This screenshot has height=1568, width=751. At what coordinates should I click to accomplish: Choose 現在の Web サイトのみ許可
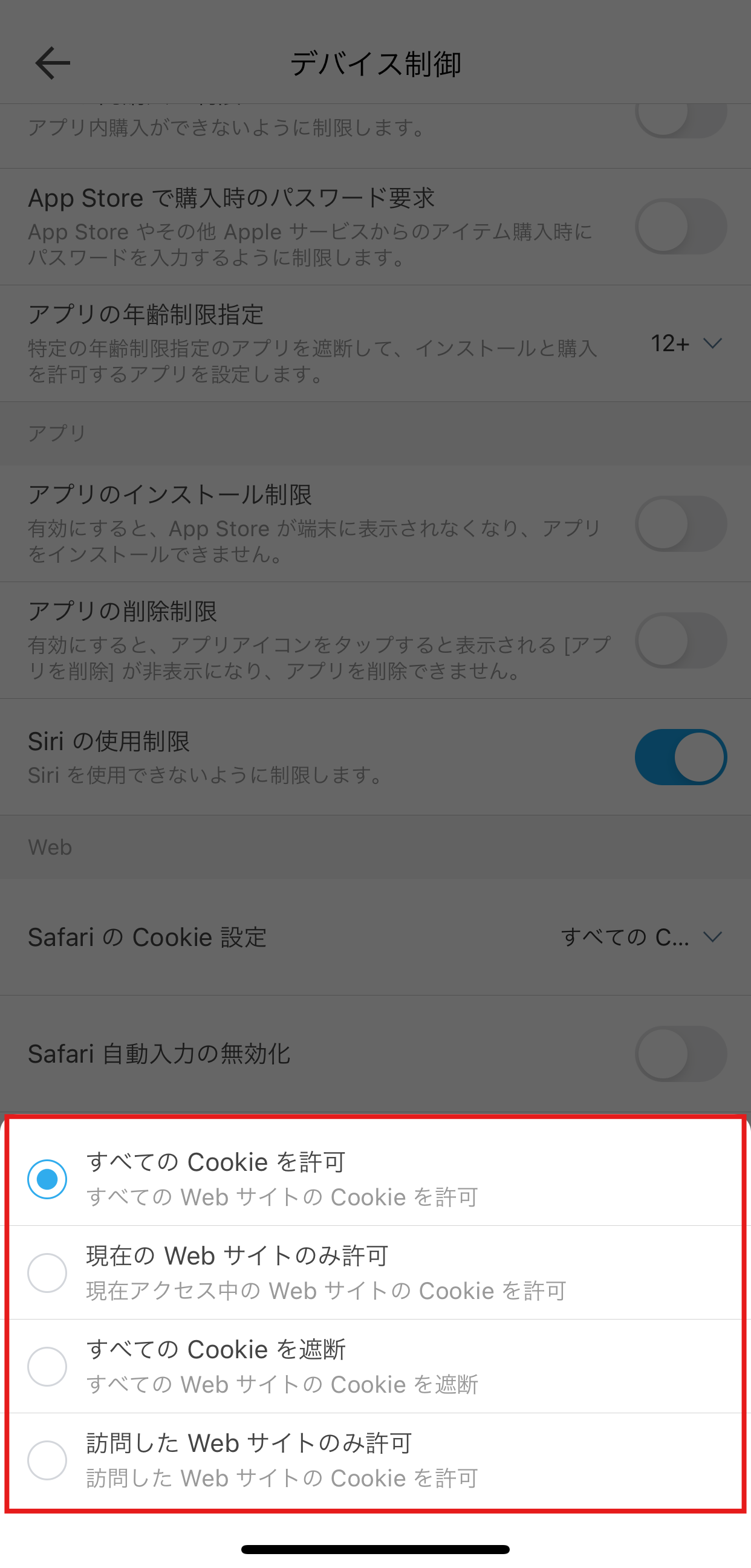(x=375, y=1273)
